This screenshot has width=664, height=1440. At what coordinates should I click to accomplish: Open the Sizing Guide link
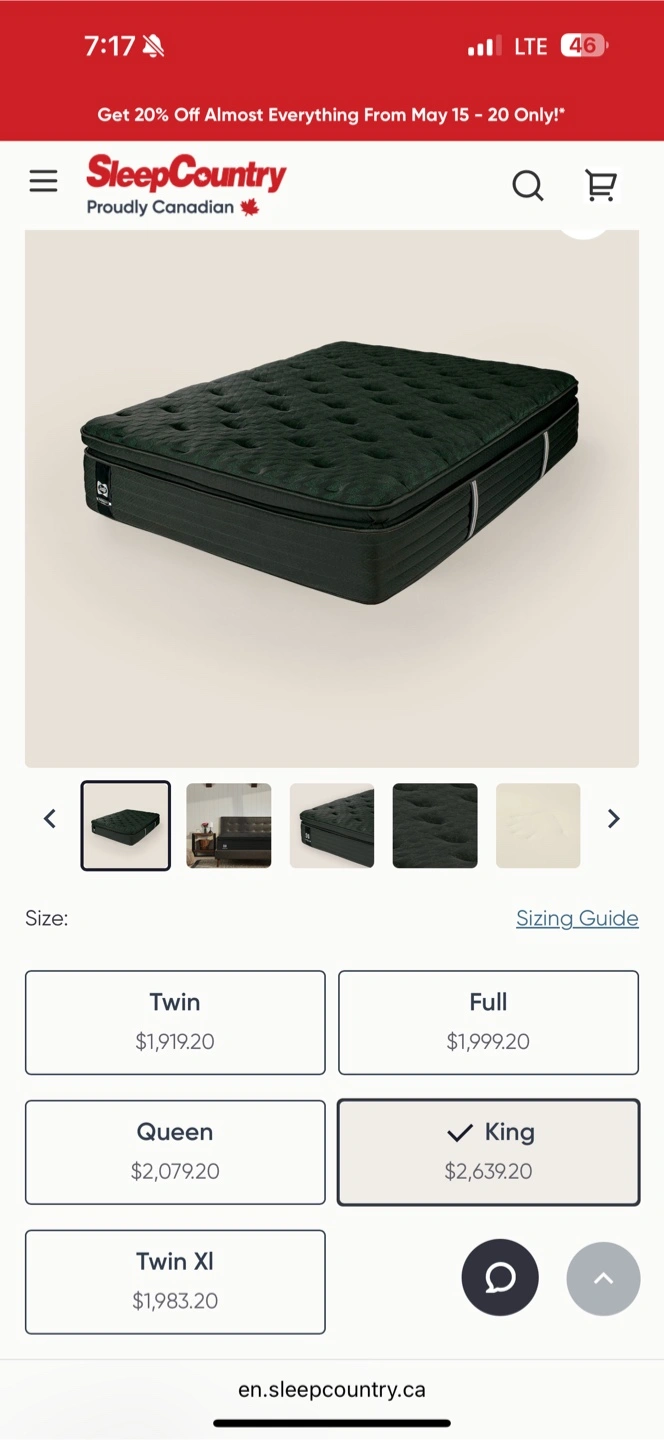click(577, 918)
